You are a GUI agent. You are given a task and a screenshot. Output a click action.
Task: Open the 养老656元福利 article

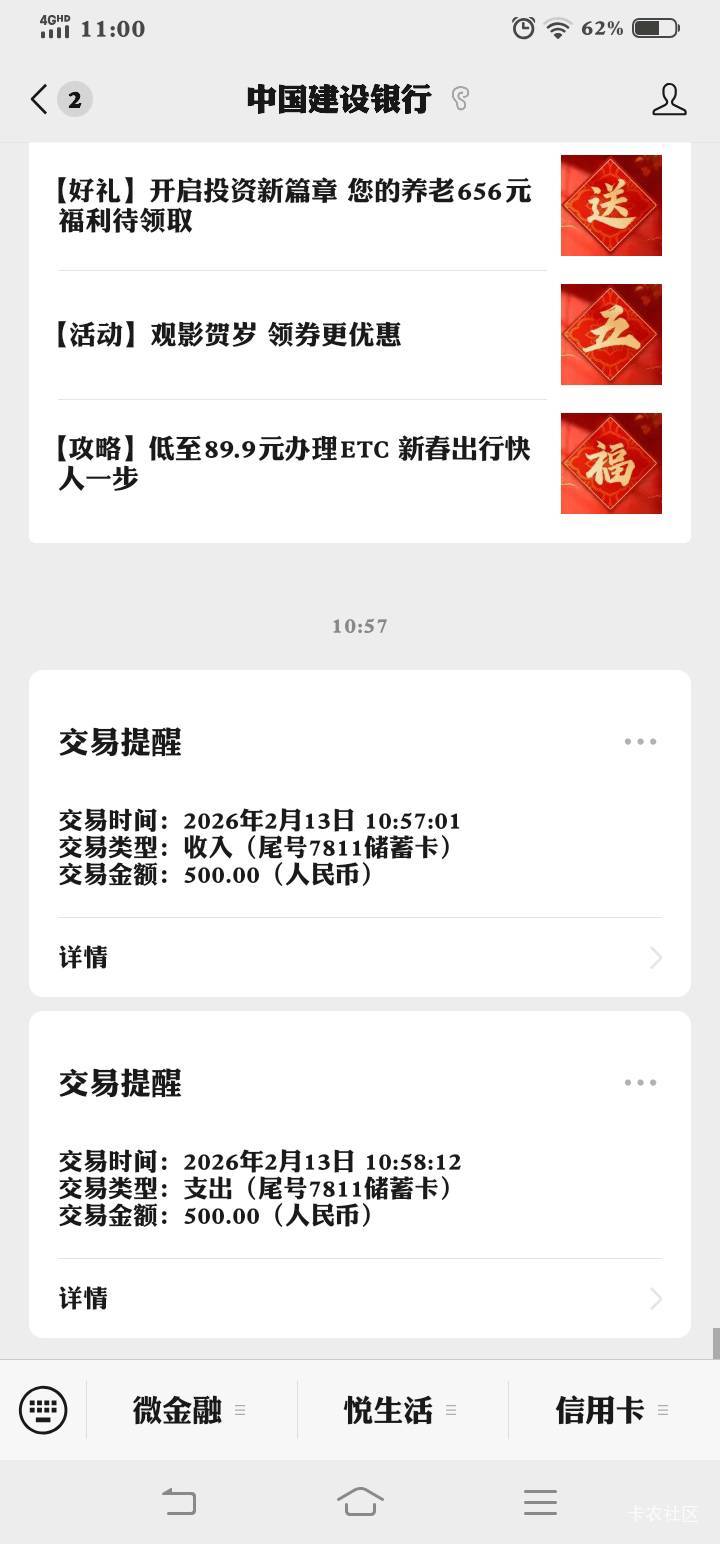click(295, 206)
